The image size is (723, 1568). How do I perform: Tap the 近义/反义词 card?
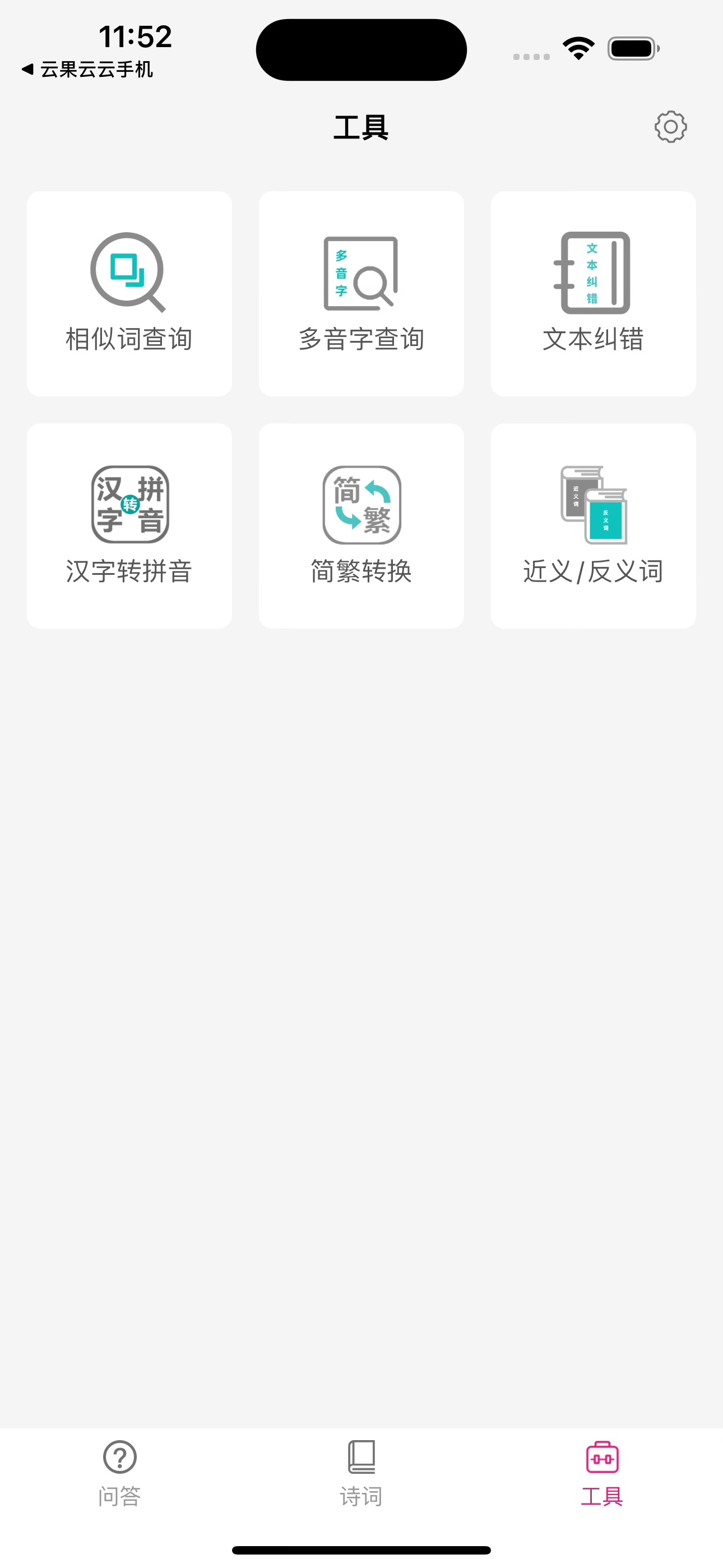[x=594, y=526]
